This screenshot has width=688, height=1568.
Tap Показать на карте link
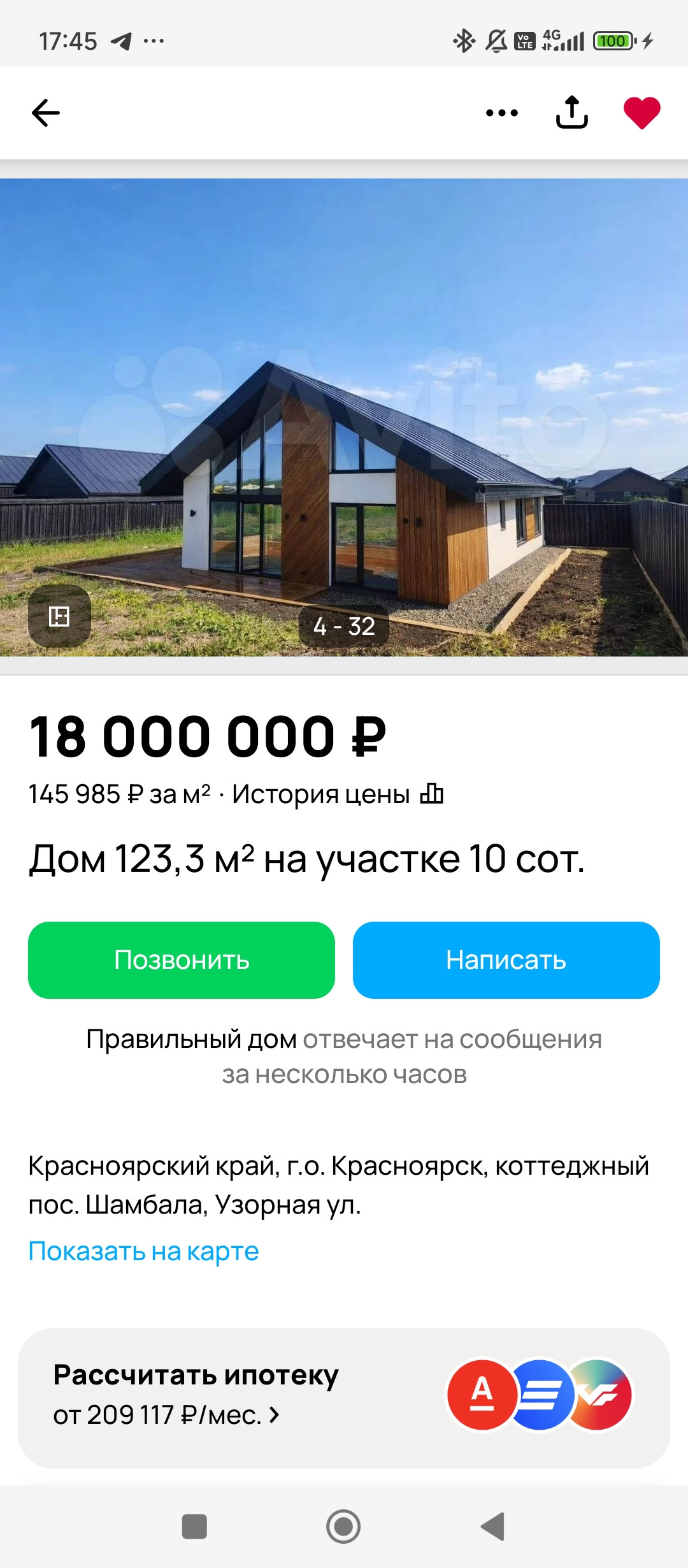pos(144,1251)
